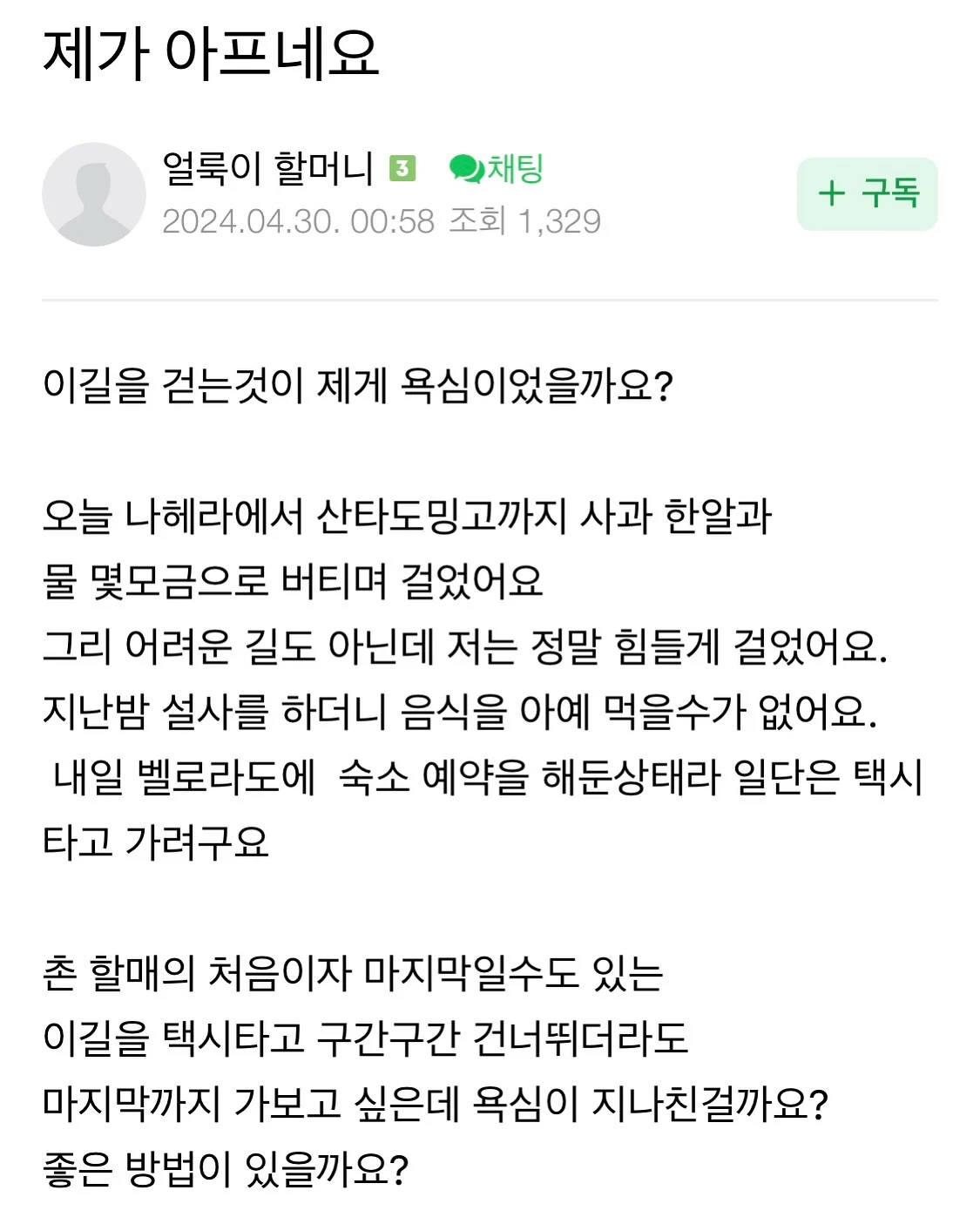Image resolution: width=980 pixels, height=1224 pixels.
Task: Open the author name 얼룩이 할머니
Action: pyautogui.click(x=267, y=168)
